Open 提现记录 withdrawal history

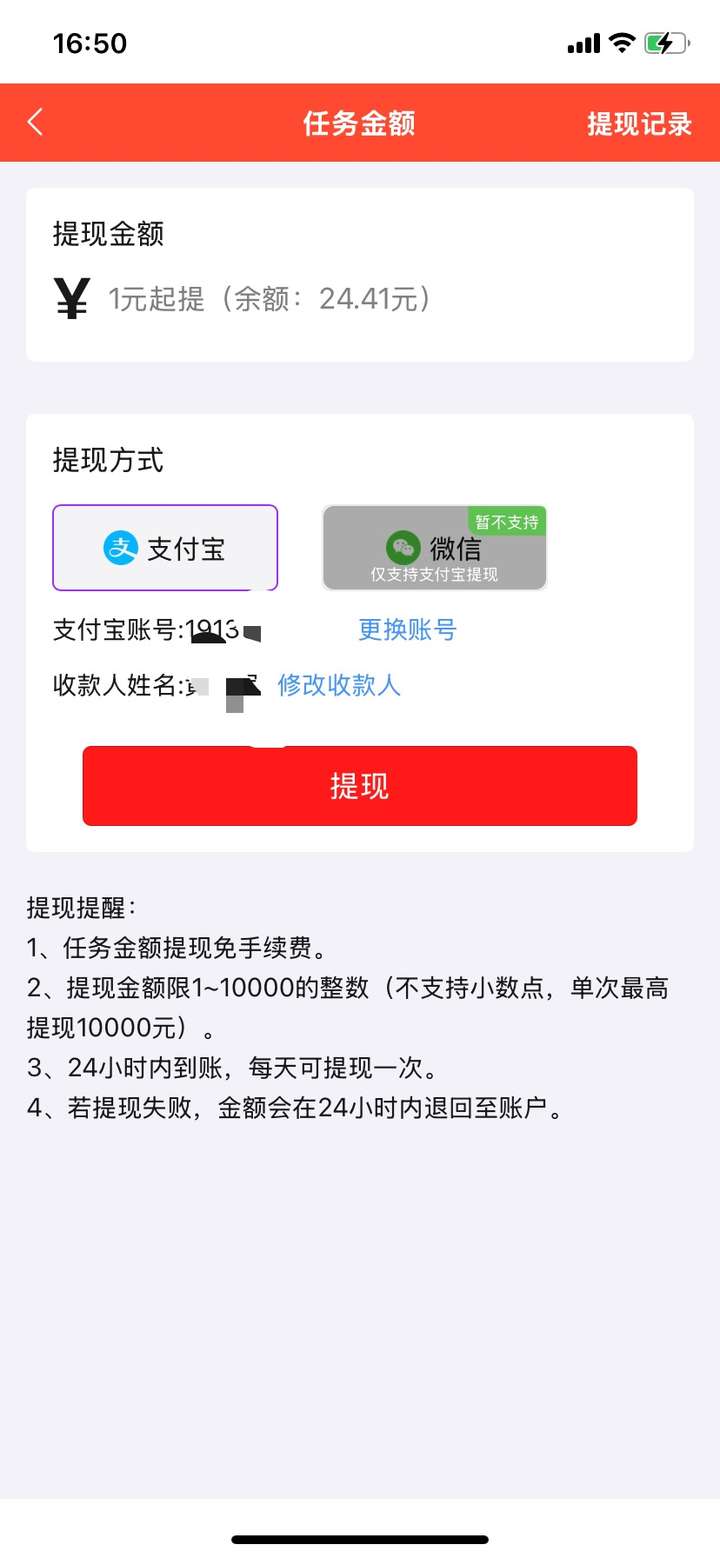click(639, 124)
